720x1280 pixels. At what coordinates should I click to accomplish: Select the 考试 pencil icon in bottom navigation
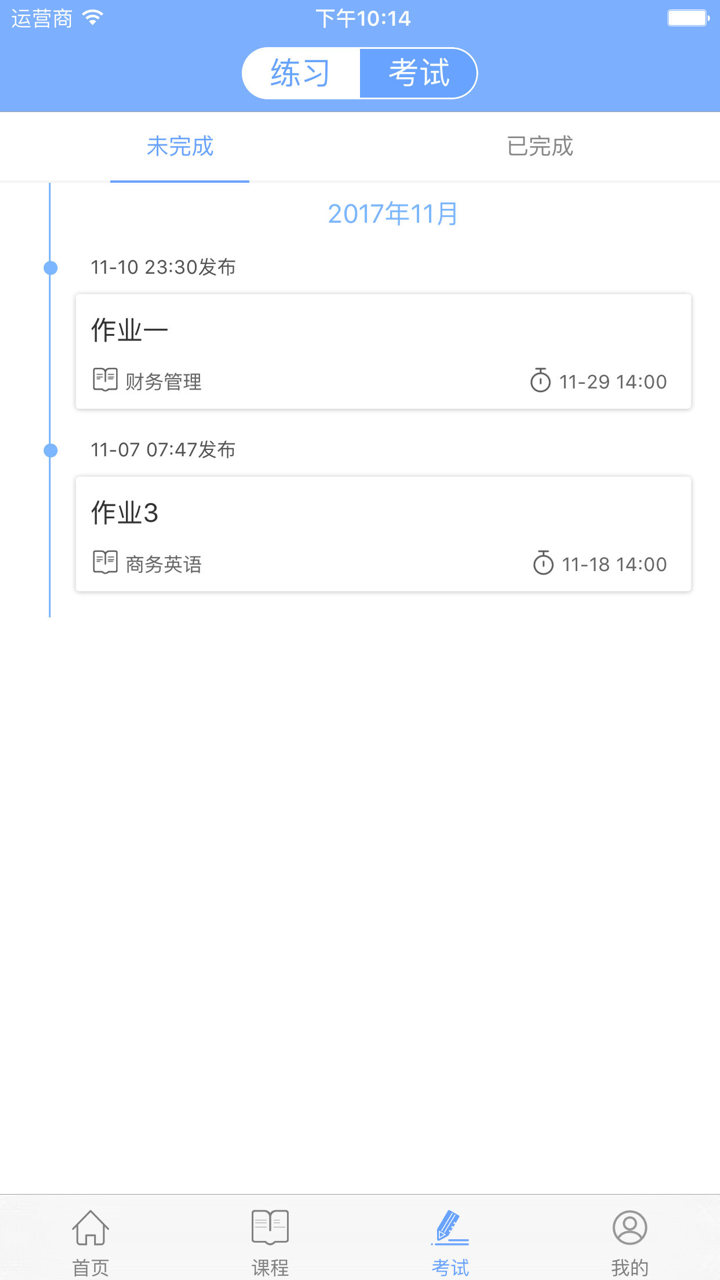tap(450, 1225)
